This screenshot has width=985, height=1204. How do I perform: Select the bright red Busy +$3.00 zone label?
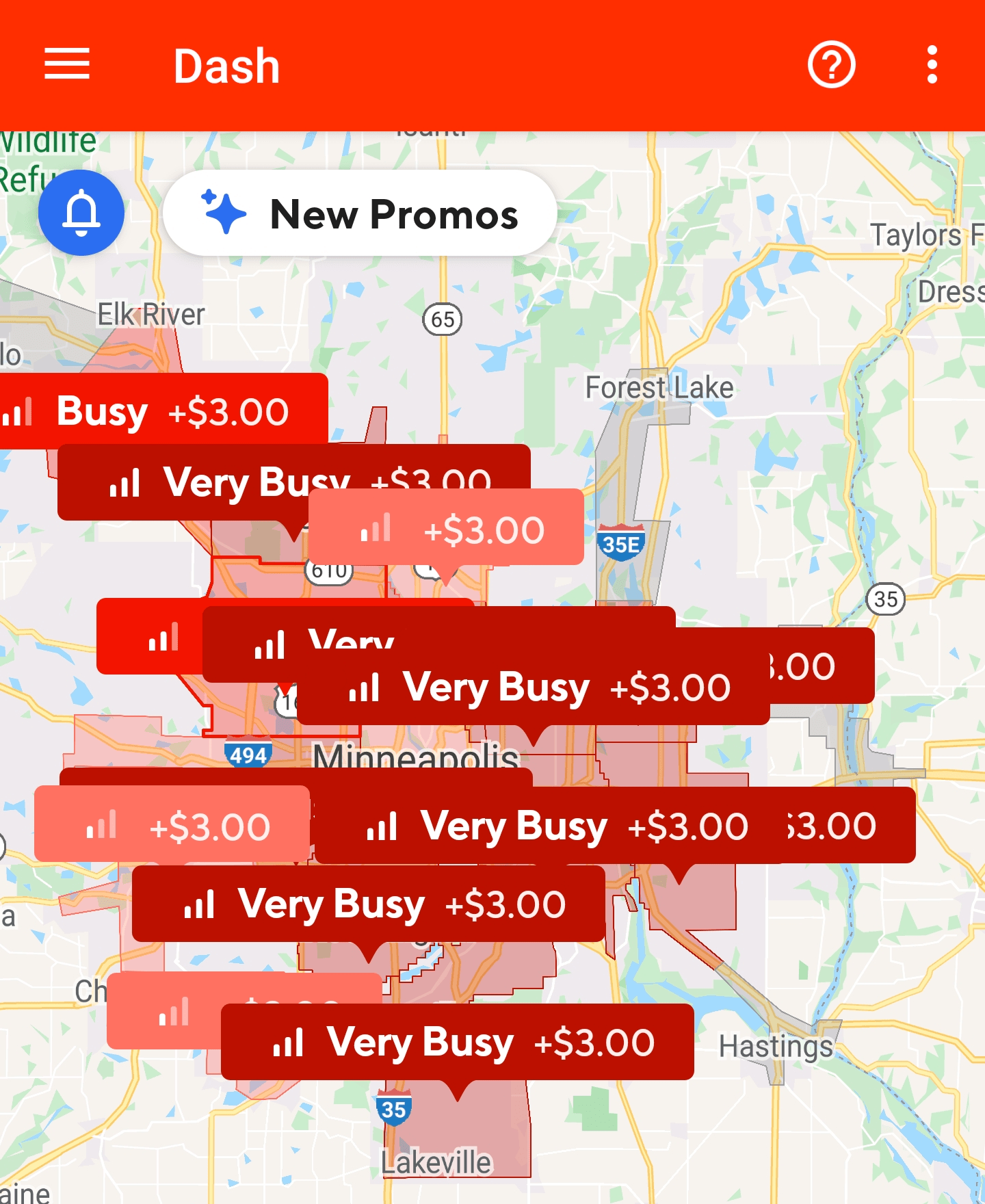pyautogui.click(x=163, y=411)
